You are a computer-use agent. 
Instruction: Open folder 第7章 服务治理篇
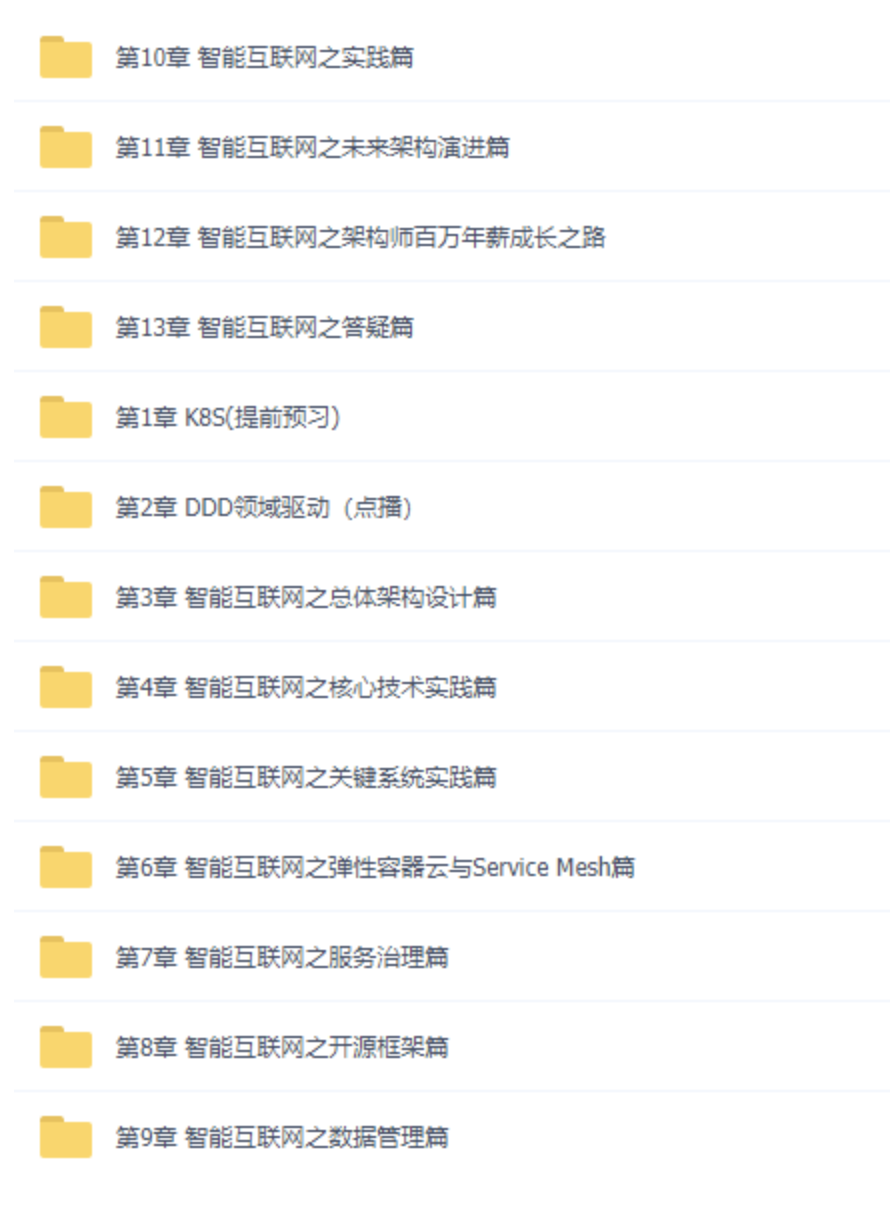point(282,958)
